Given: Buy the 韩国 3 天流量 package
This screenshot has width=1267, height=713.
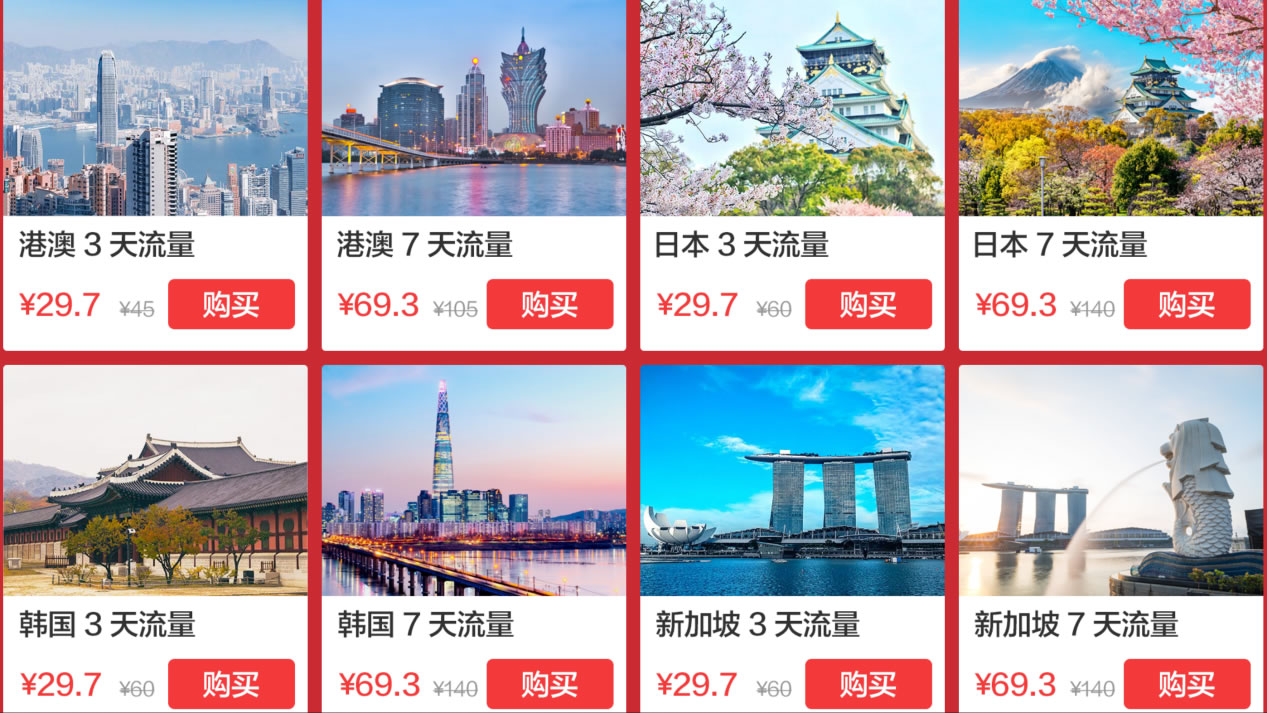Looking at the screenshot, I should [x=231, y=684].
